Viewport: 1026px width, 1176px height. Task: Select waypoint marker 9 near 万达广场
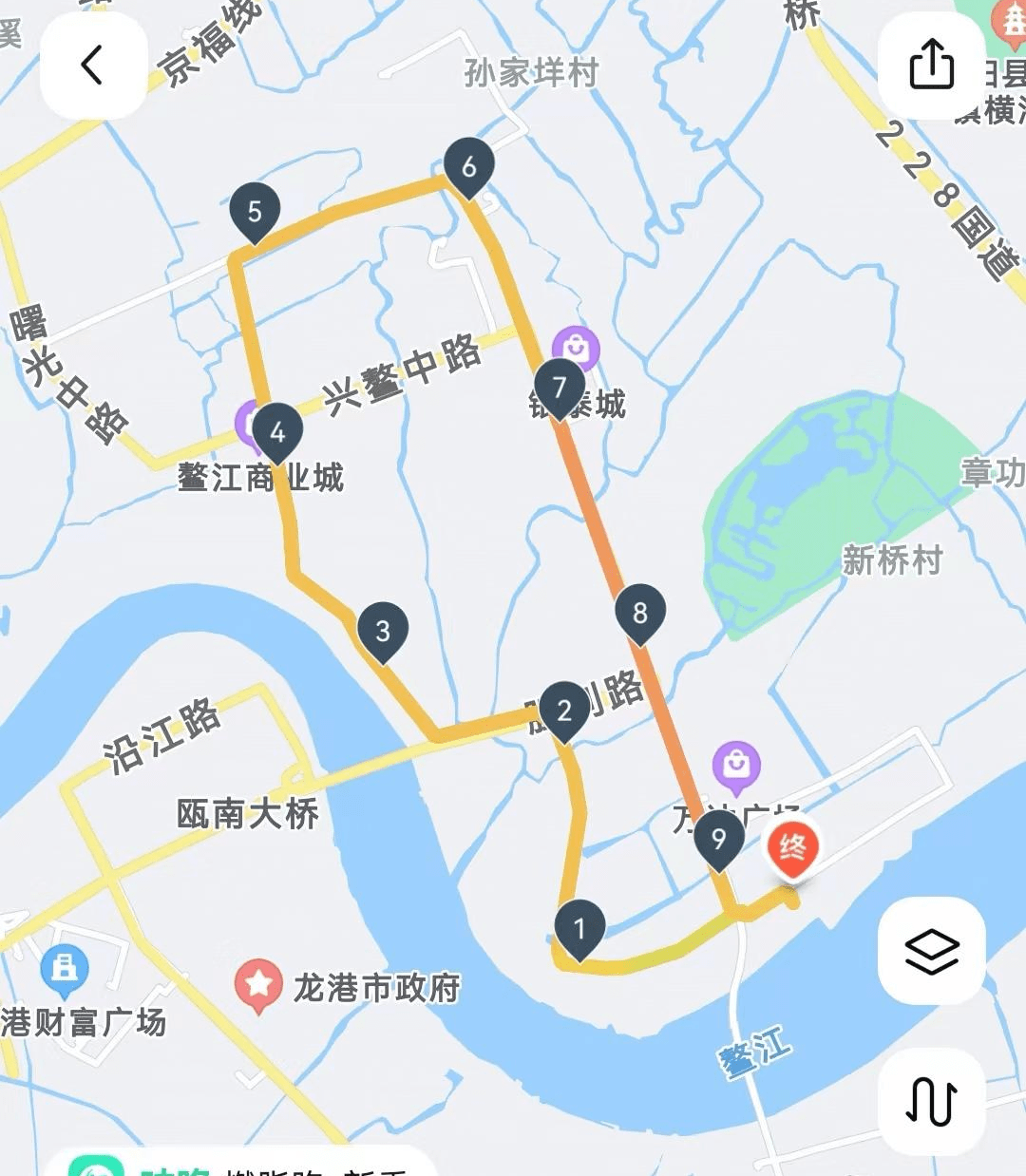pyautogui.click(x=720, y=836)
